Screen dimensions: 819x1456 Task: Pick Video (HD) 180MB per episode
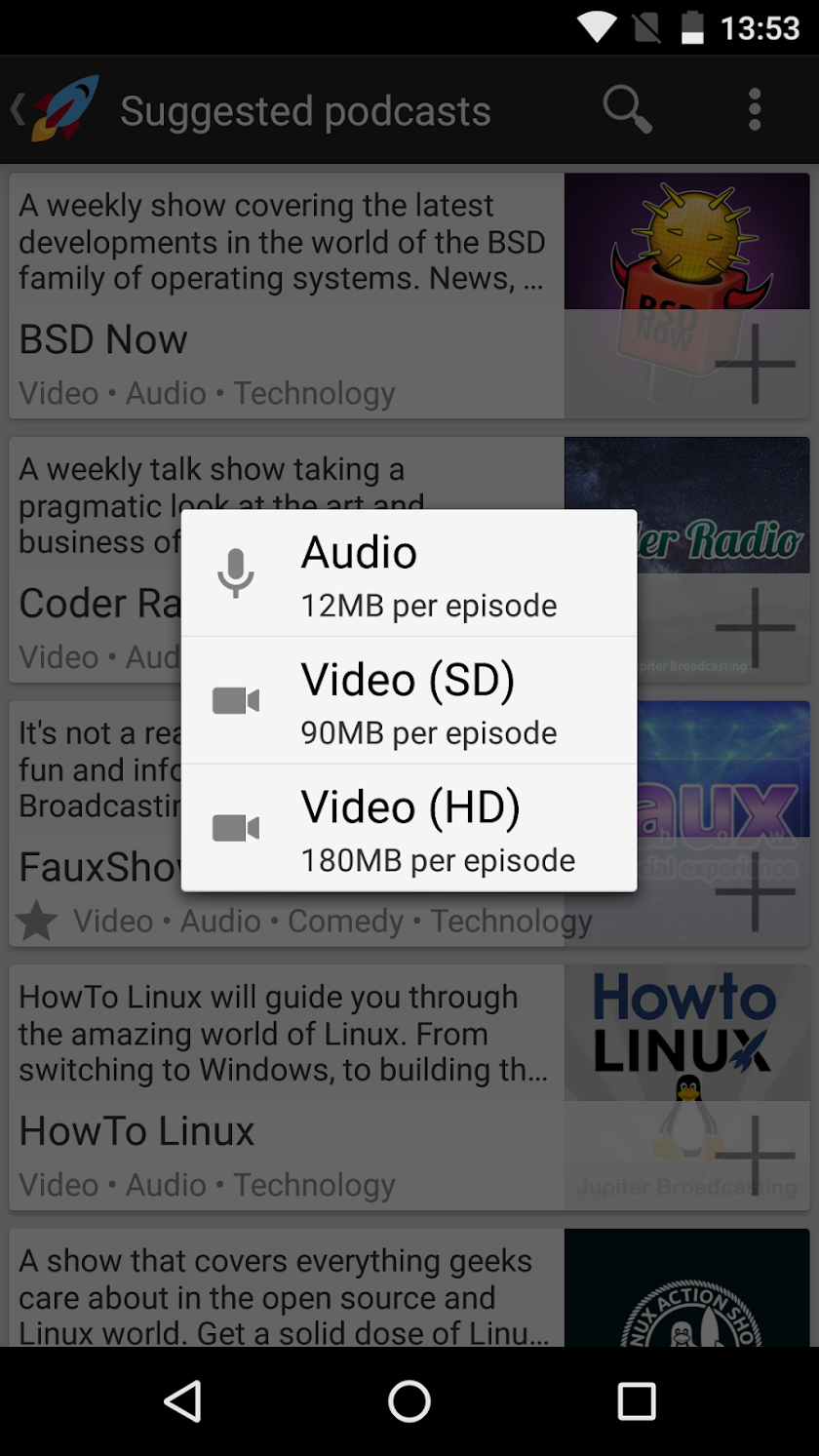click(x=409, y=827)
